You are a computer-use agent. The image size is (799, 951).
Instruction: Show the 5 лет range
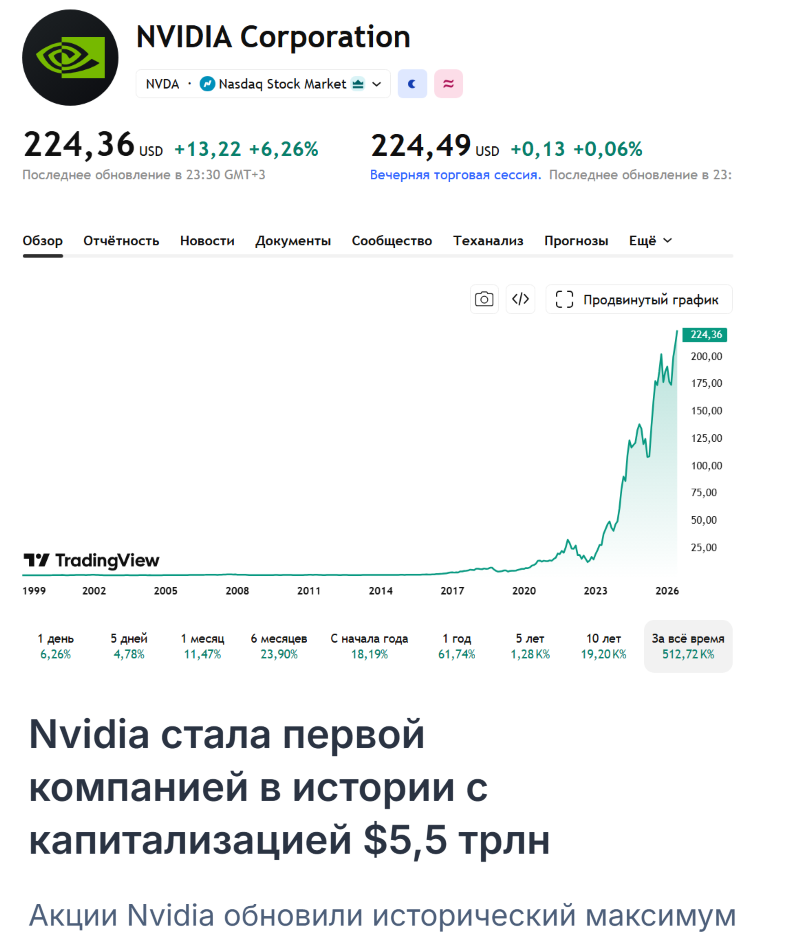[x=530, y=646]
